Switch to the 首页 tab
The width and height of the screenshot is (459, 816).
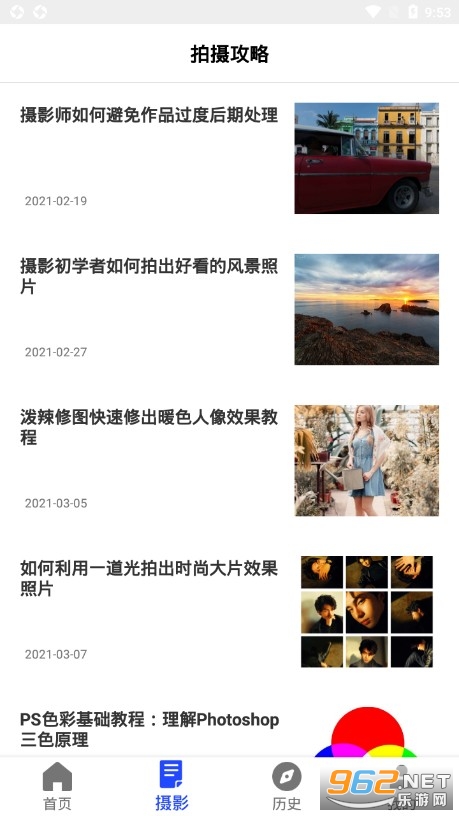coord(57,786)
